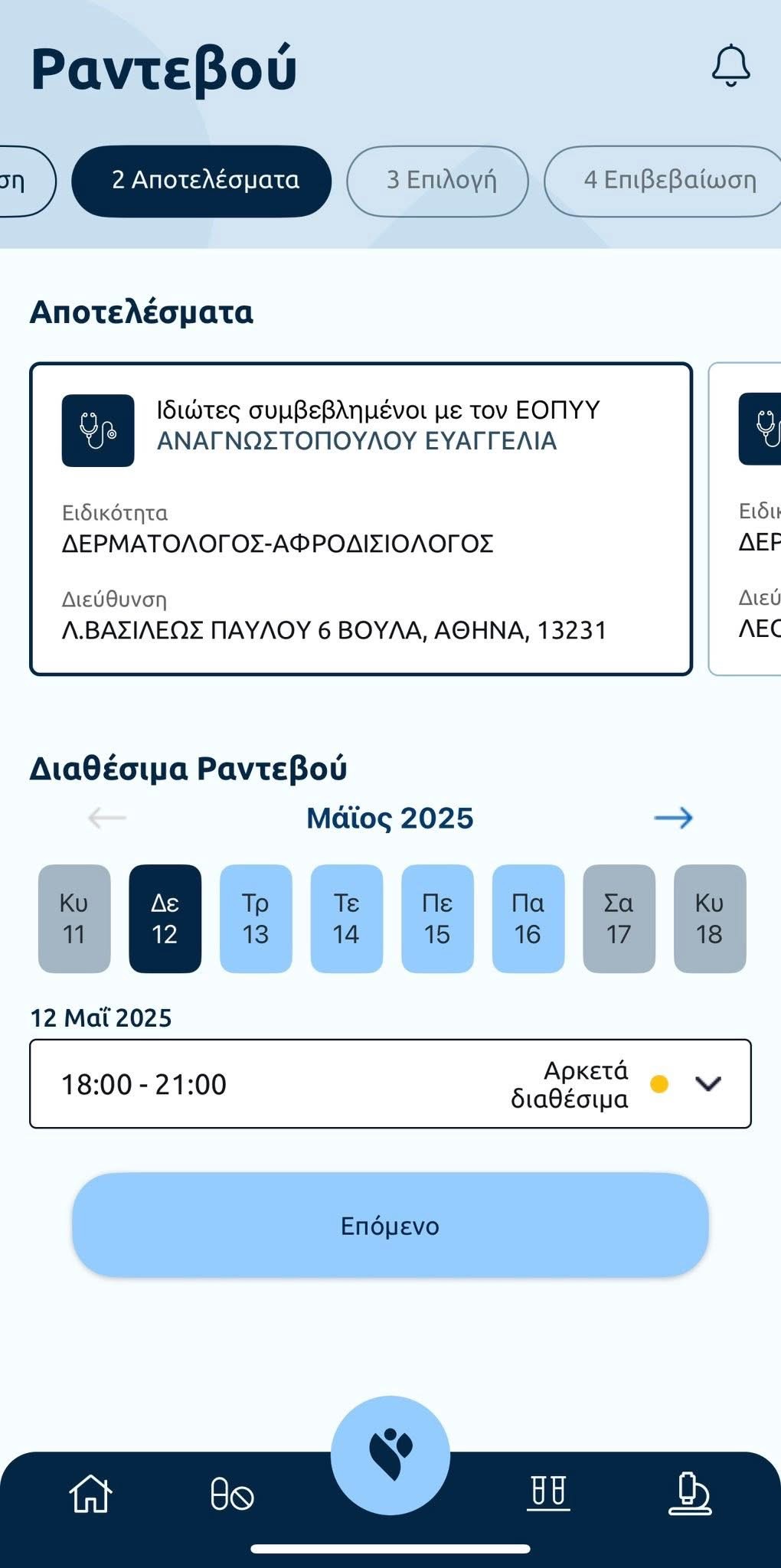Select Monday Δε 12
The width and height of the screenshot is (781, 1568).
coord(165,918)
